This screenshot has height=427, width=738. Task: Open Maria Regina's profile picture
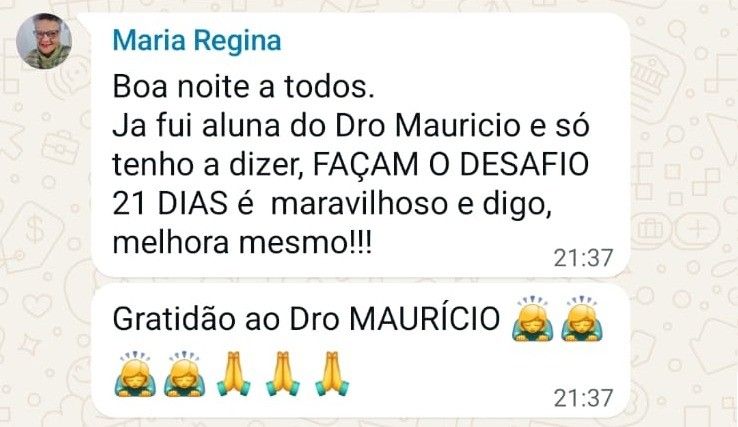coord(44,41)
